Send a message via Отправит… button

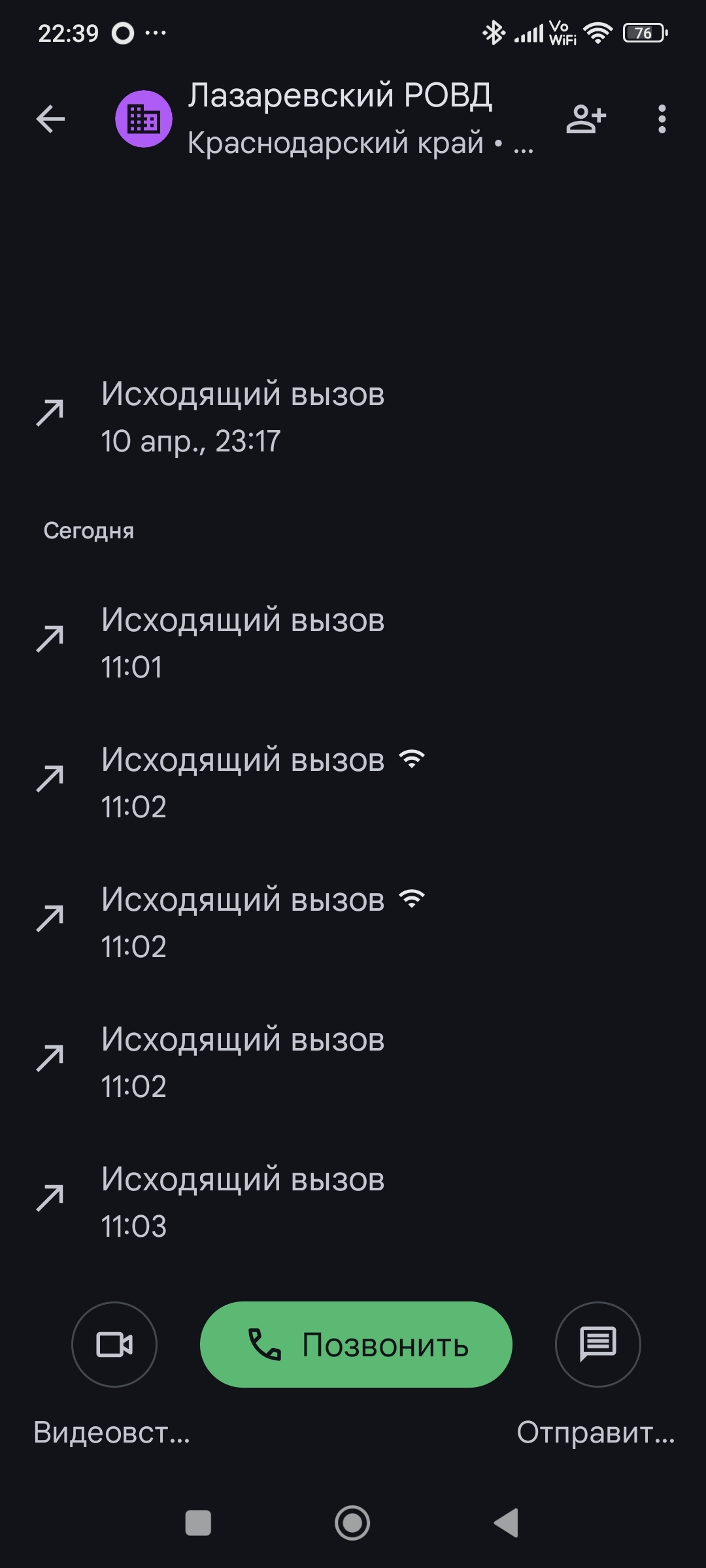coord(597,1344)
